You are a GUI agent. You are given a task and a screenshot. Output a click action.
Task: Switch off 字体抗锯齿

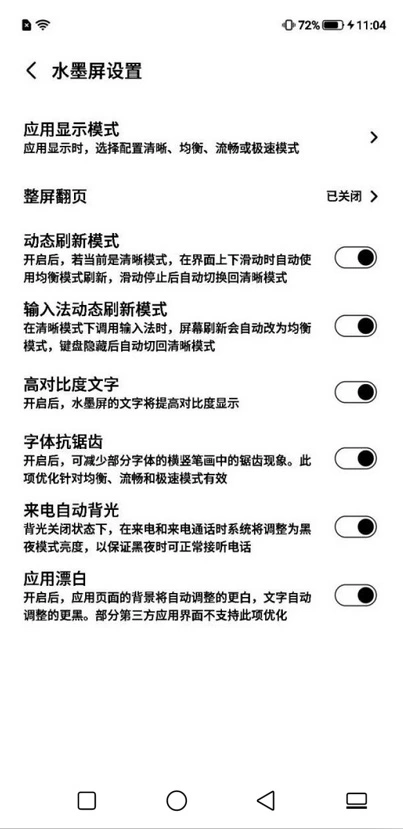click(x=355, y=458)
